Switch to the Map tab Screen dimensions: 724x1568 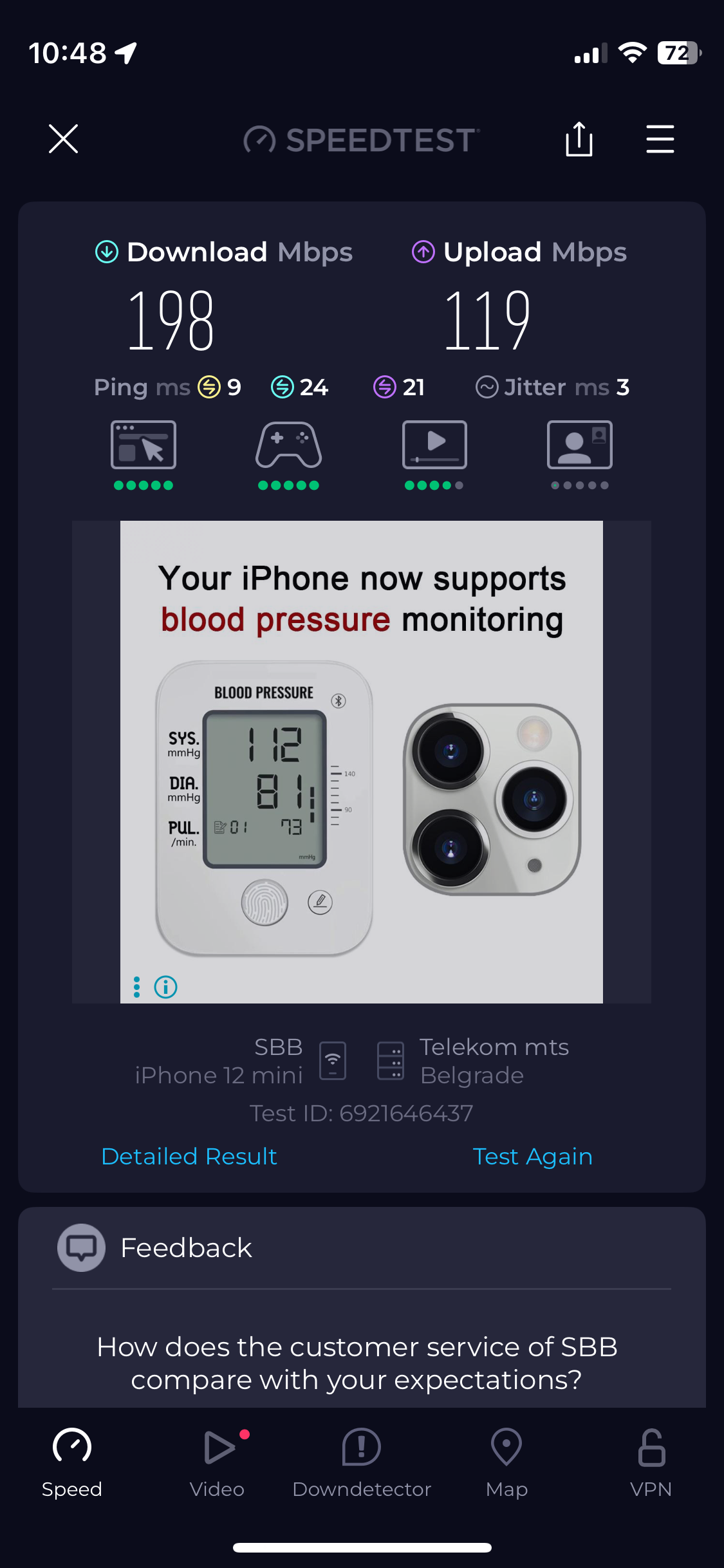[x=506, y=1462]
